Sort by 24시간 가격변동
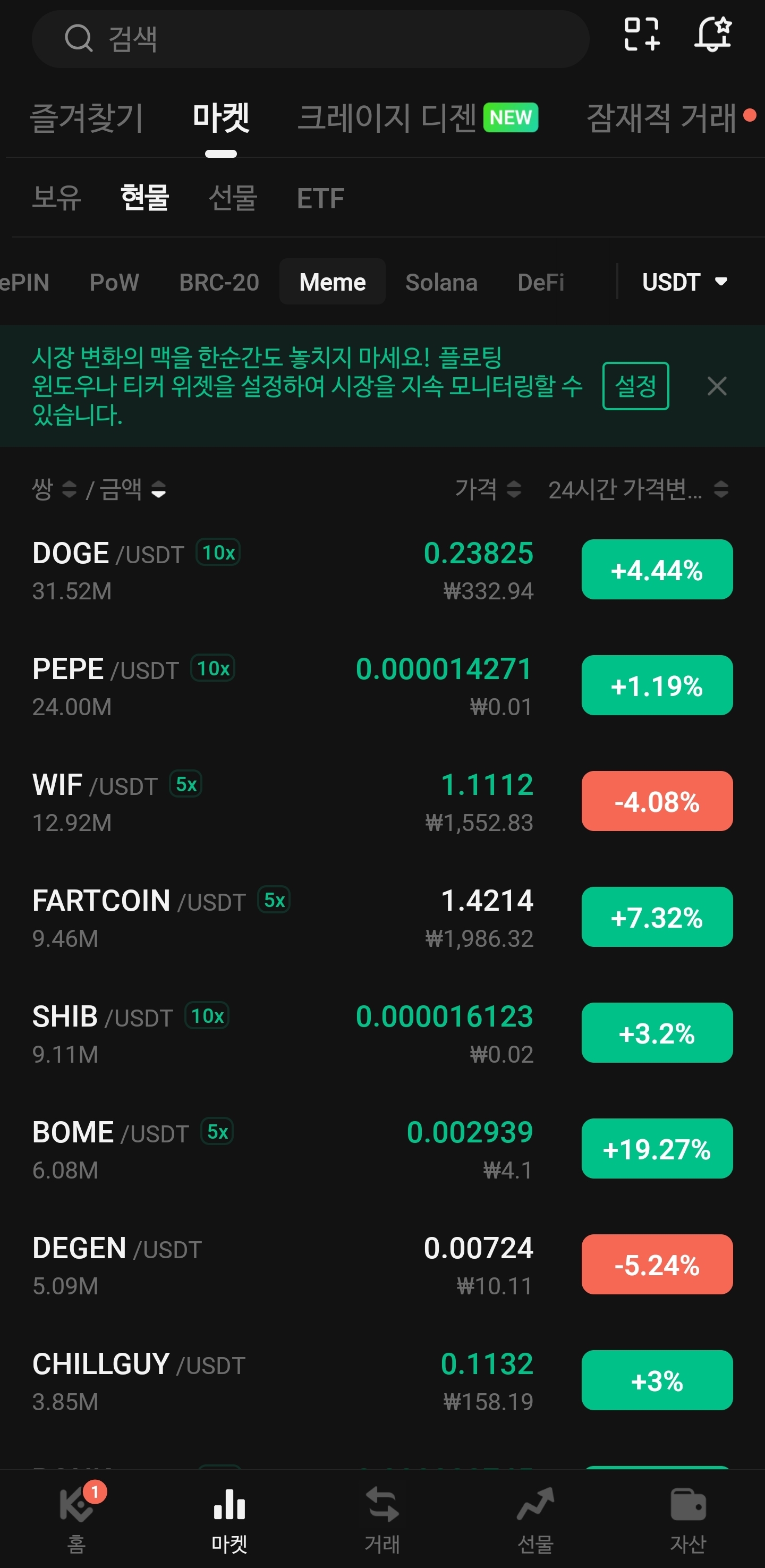765x1568 pixels. 638,489
